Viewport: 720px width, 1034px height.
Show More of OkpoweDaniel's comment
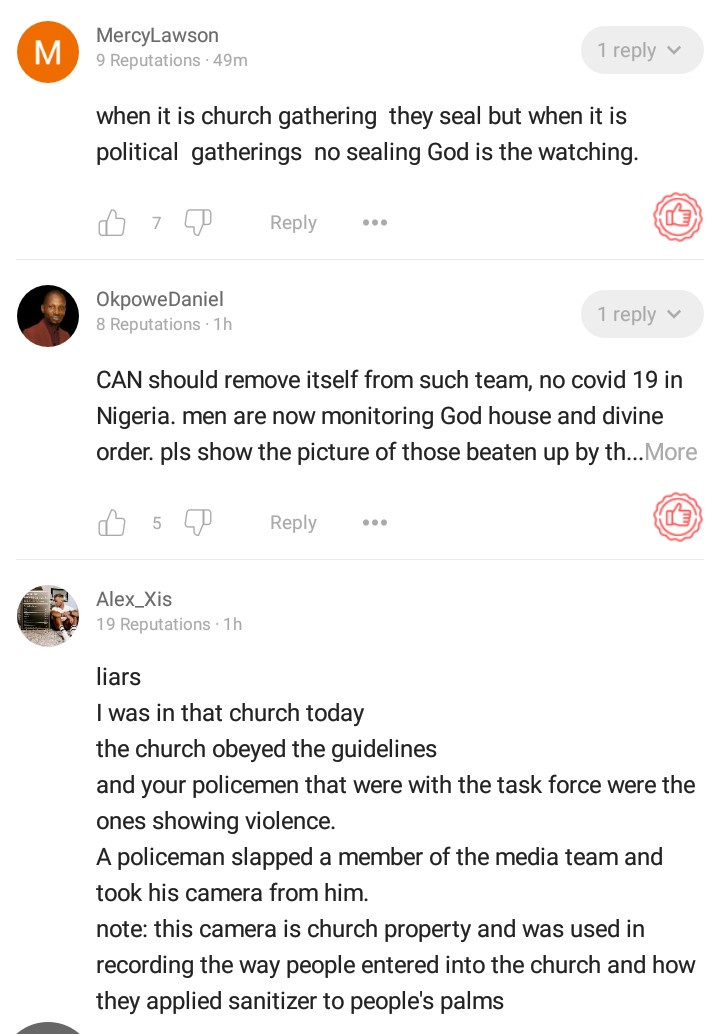pos(671,452)
